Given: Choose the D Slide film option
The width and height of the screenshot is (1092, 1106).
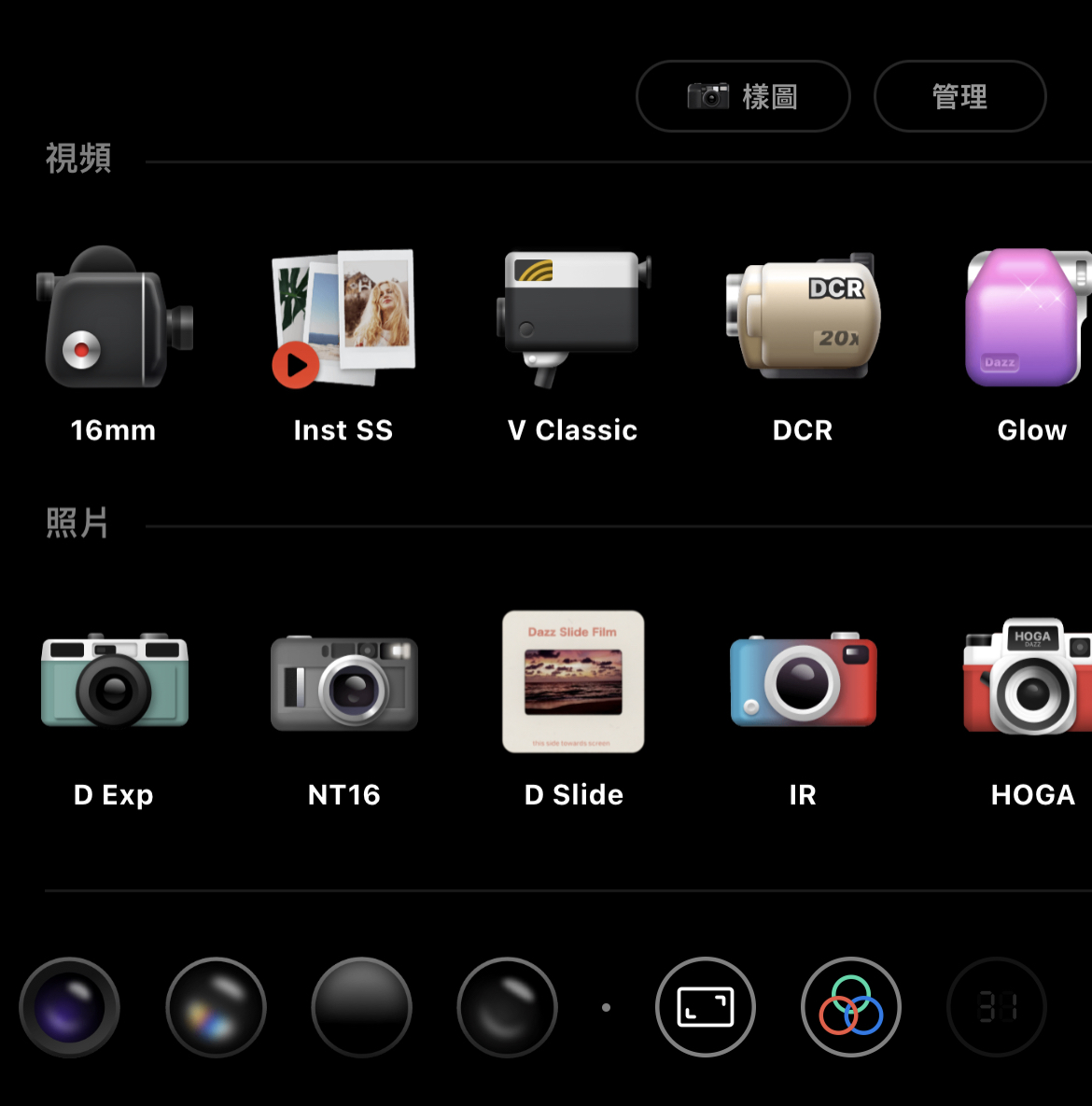Looking at the screenshot, I should pos(573,681).
